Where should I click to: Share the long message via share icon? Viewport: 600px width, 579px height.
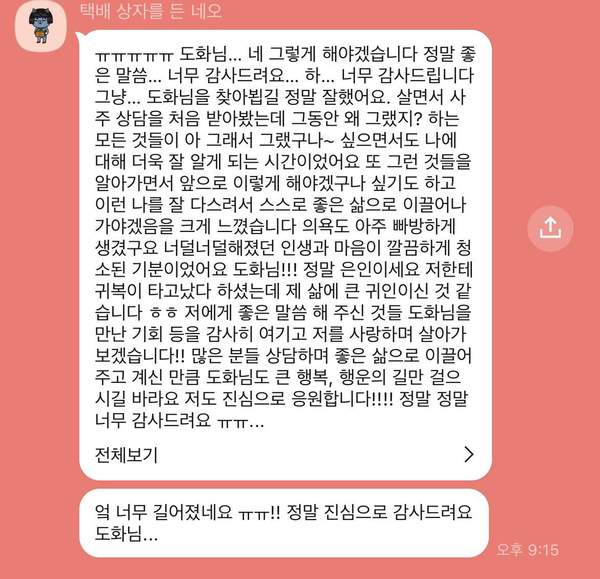click(550, 227)
